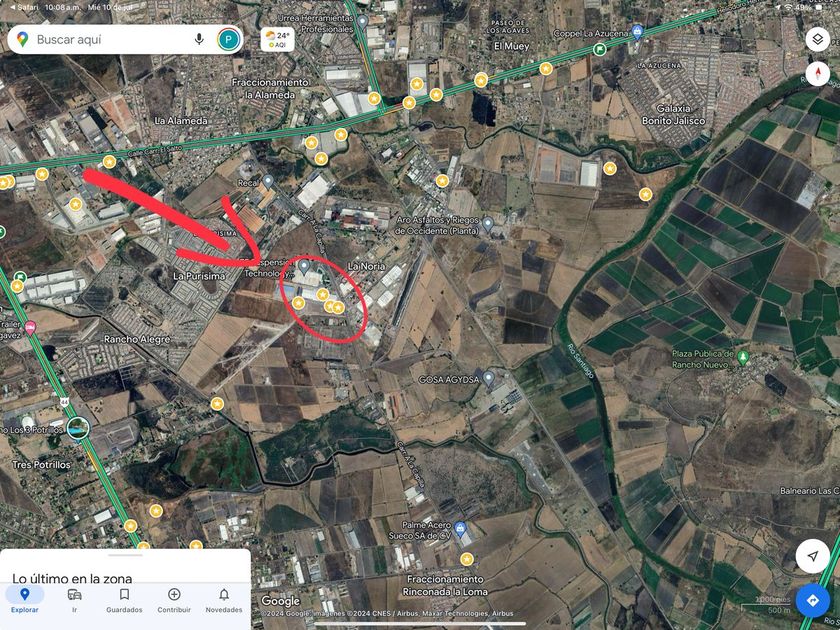The height and width of the screenshot is (630, 840).
Task: Open the Novedades tab
Action: [224, 600]
